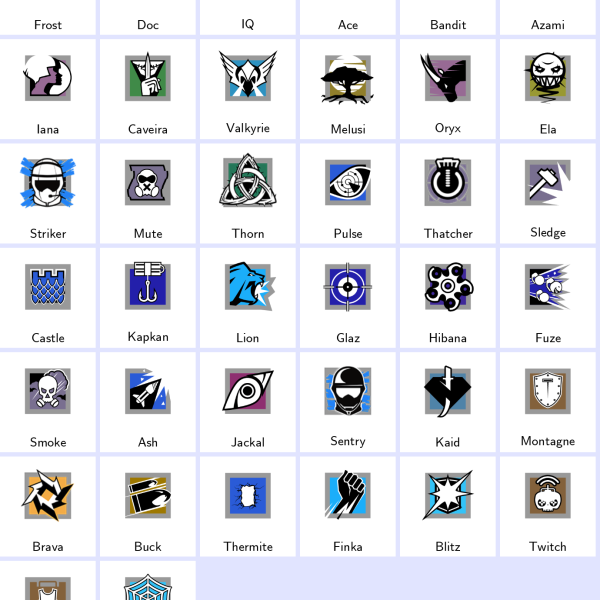This screenshot has width=600, height=600.
Task: Select the Iana operator tile
Action: coord(48,88)
